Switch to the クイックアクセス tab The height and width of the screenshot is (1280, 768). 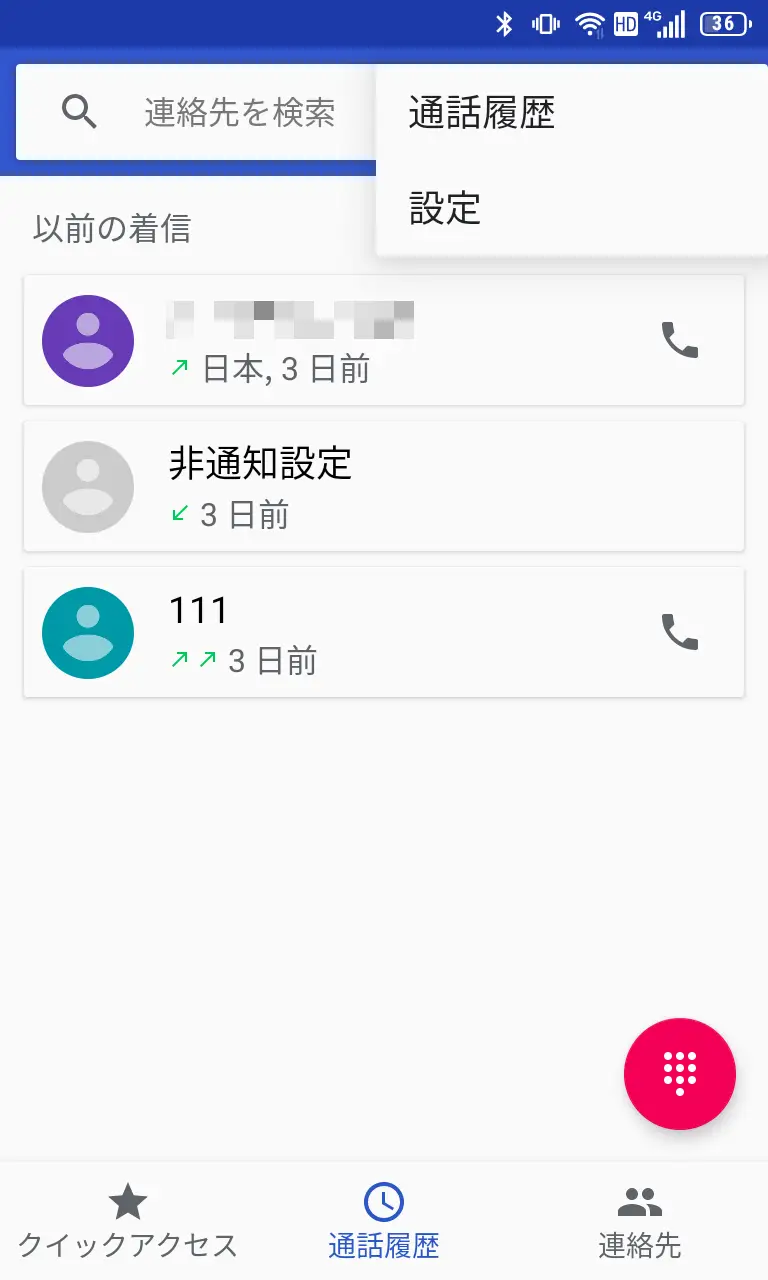[x=128, y=1220]
